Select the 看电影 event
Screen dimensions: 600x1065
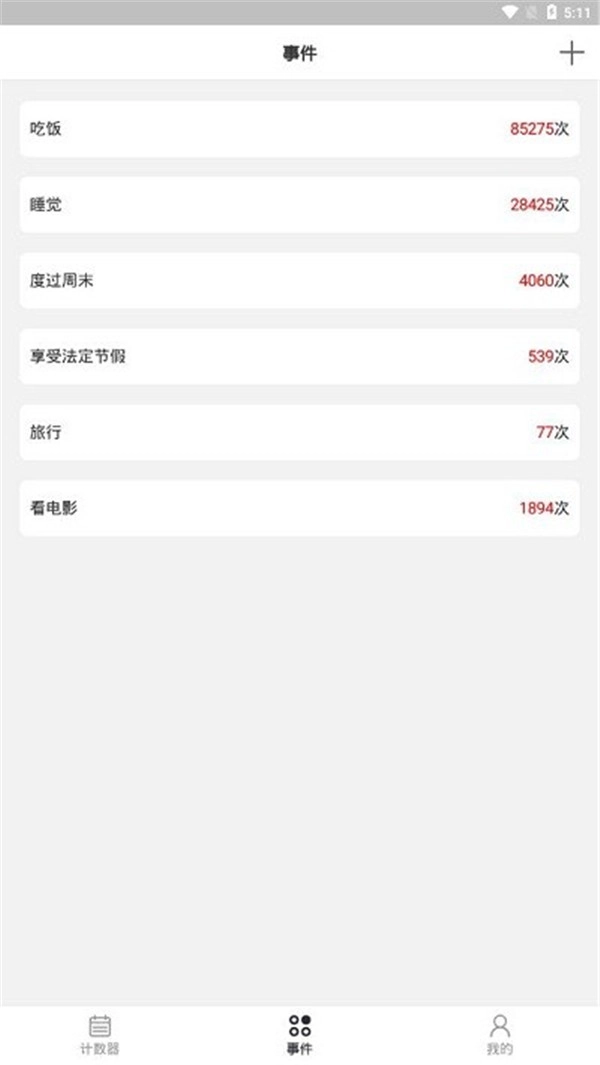[x=299, y=508]
